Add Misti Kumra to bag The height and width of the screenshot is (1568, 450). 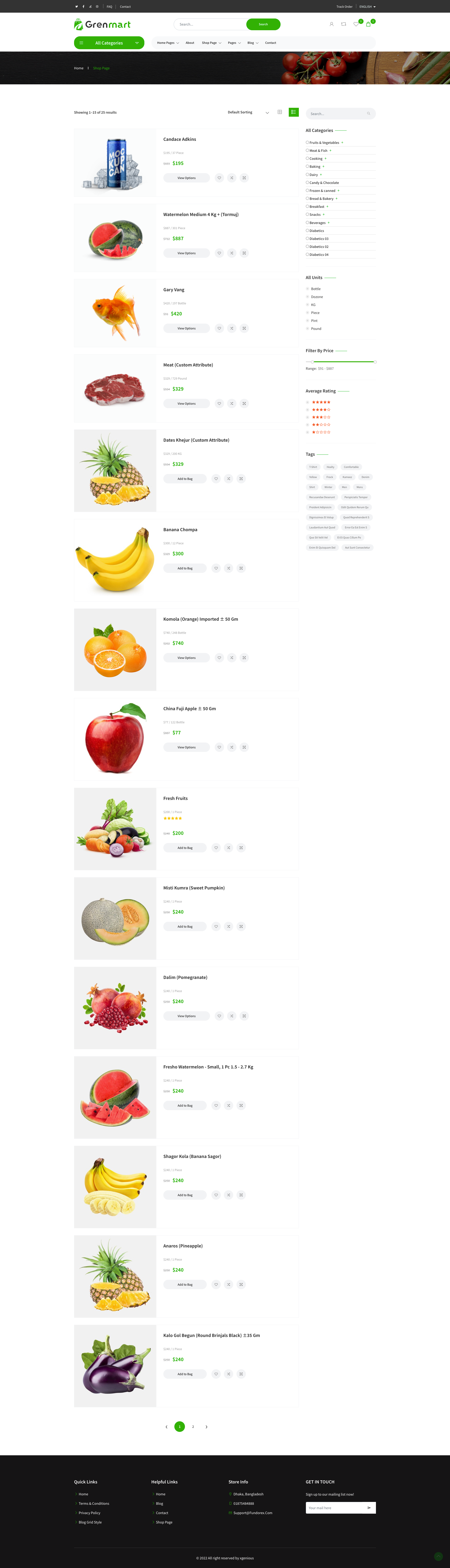click(x=185, y=926)
